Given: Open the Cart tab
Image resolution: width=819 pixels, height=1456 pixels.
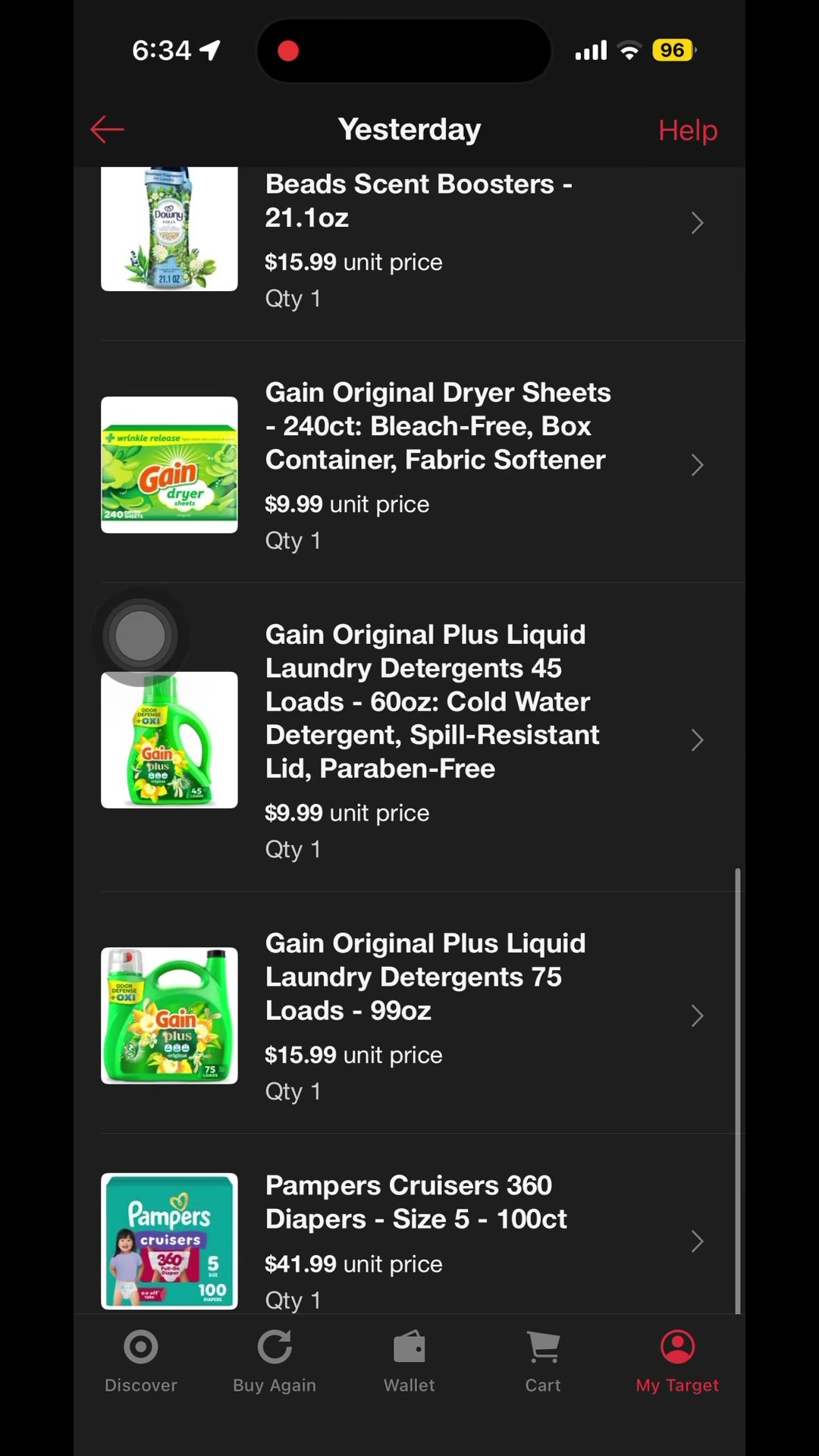Looking at the screenshot, I should point(543,1362).
